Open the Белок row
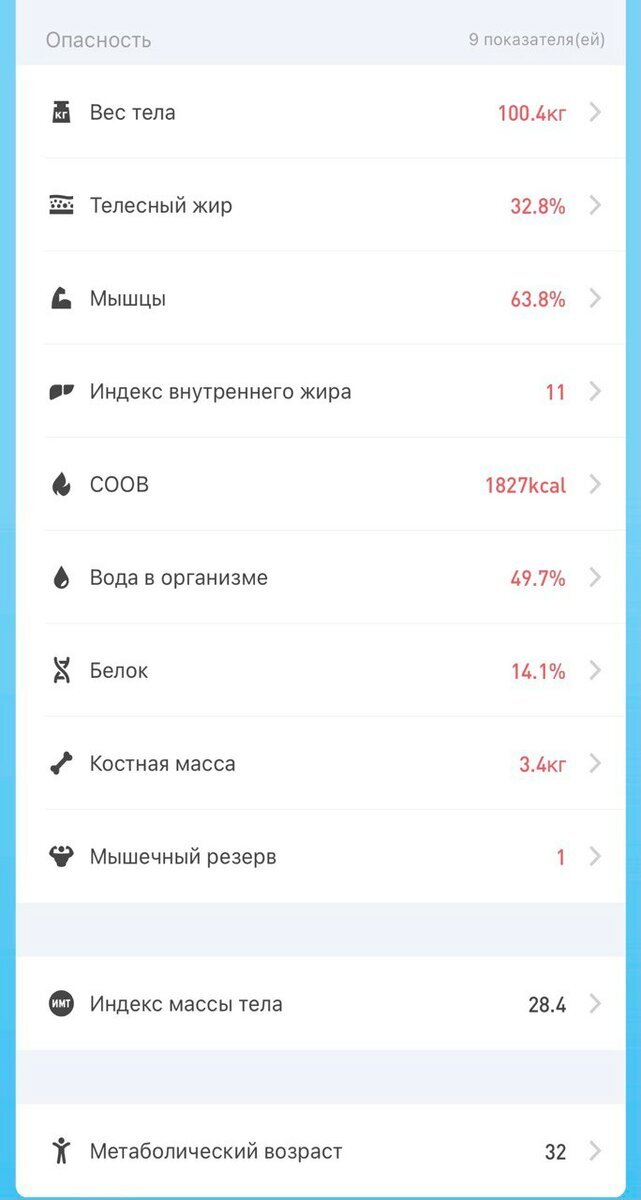This screenshot has width=641, height=1200. [x=320, y=670]
